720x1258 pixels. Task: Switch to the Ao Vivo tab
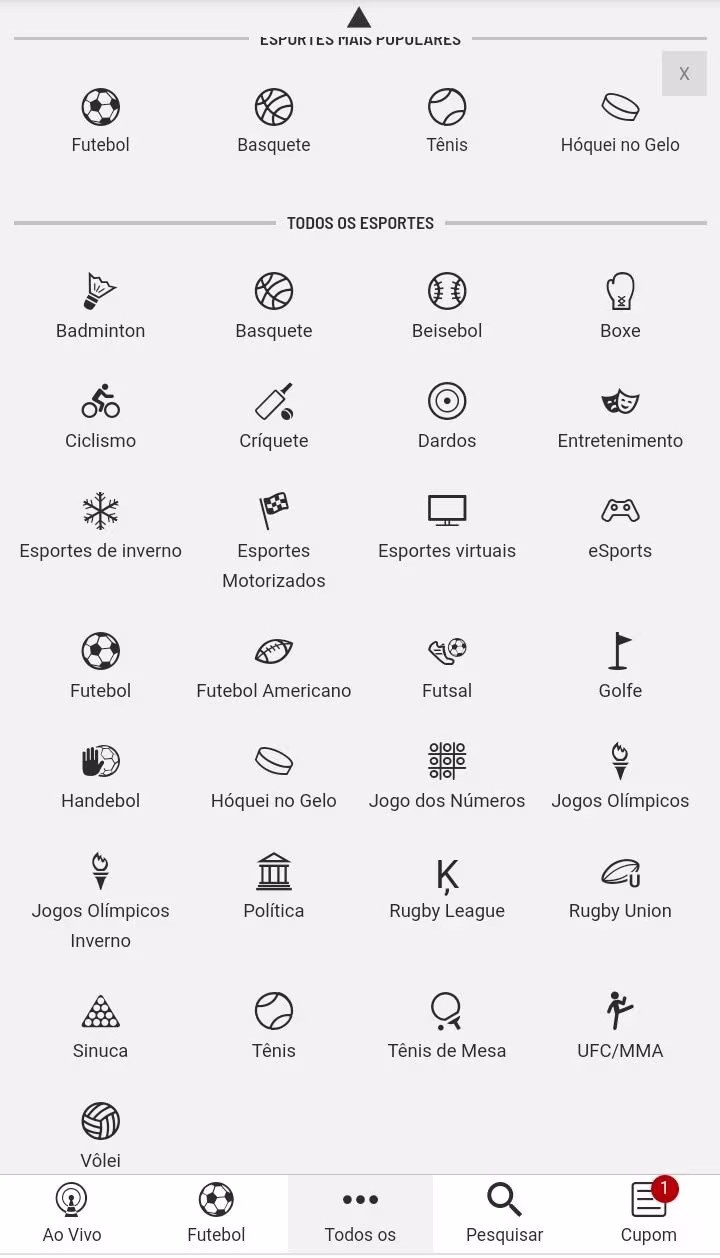[72, 1214]
